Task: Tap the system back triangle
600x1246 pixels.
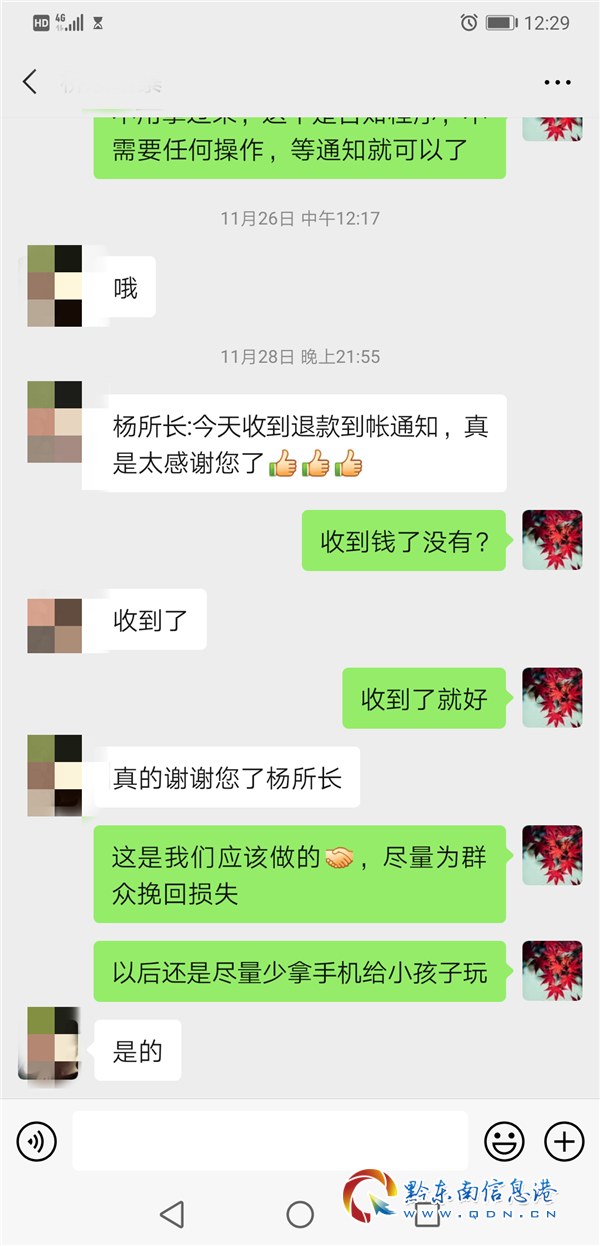Action: [x=172, y=1214]
